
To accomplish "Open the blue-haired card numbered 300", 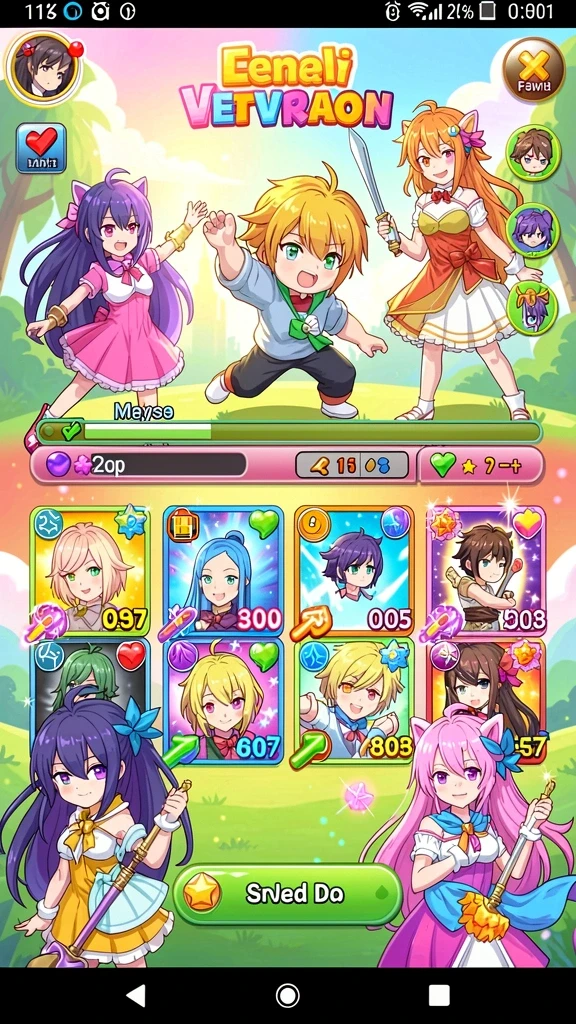I will coord(223,571).
